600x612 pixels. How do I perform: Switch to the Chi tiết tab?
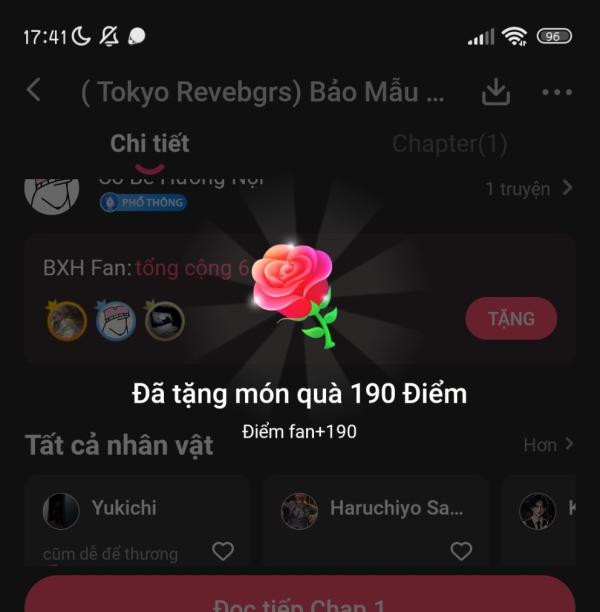coord(150,143)
